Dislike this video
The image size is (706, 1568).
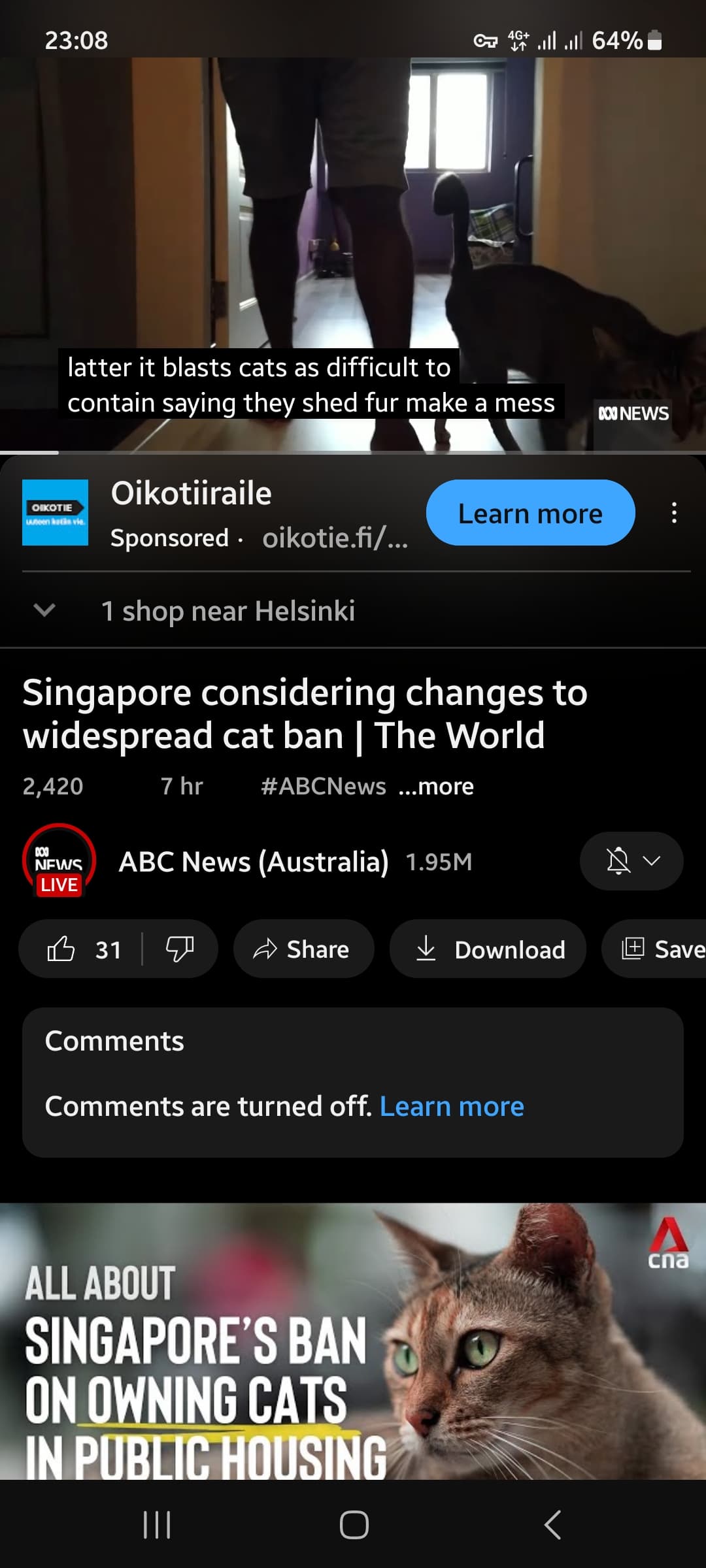[x=180, y=949]
